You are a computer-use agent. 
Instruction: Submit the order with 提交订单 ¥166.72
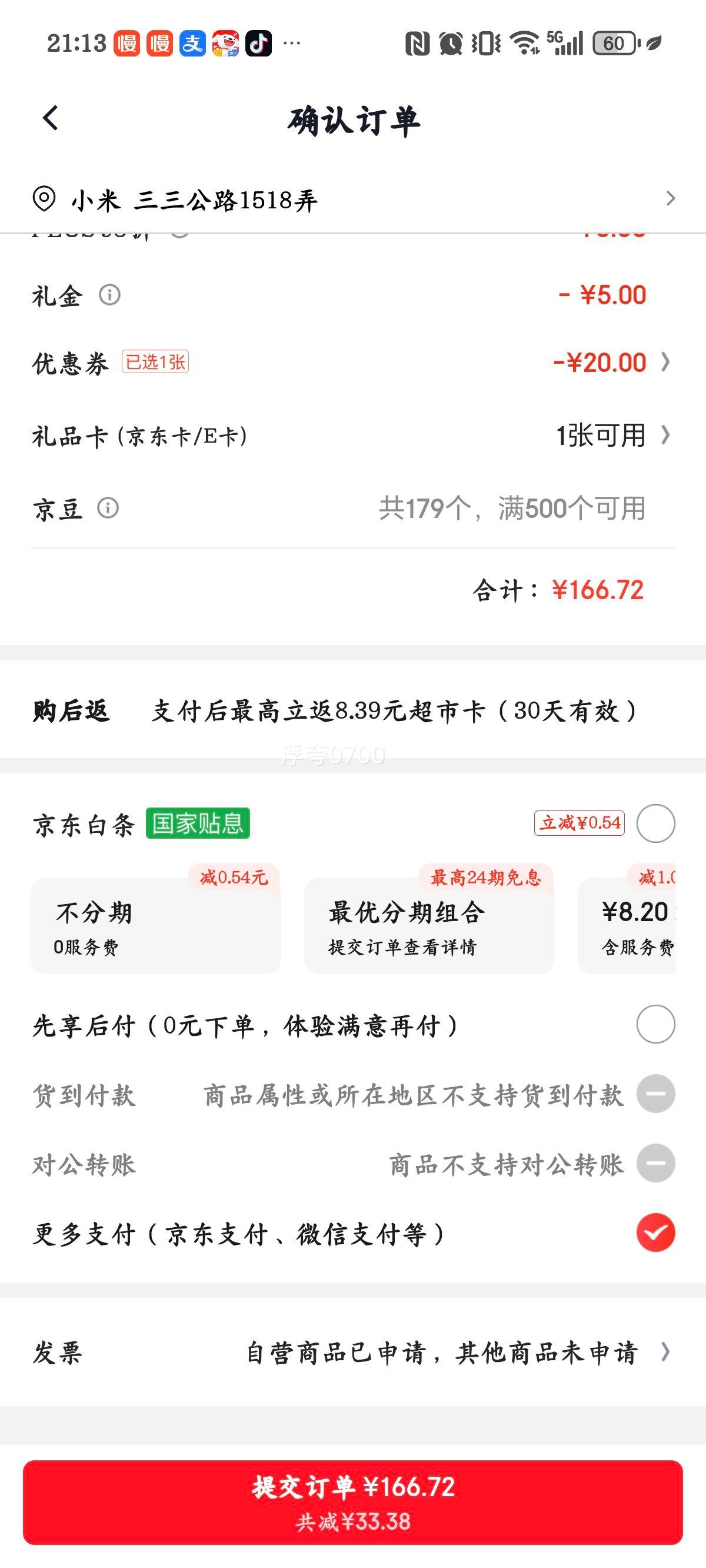pyautogui.click(x=353, y=1502)
